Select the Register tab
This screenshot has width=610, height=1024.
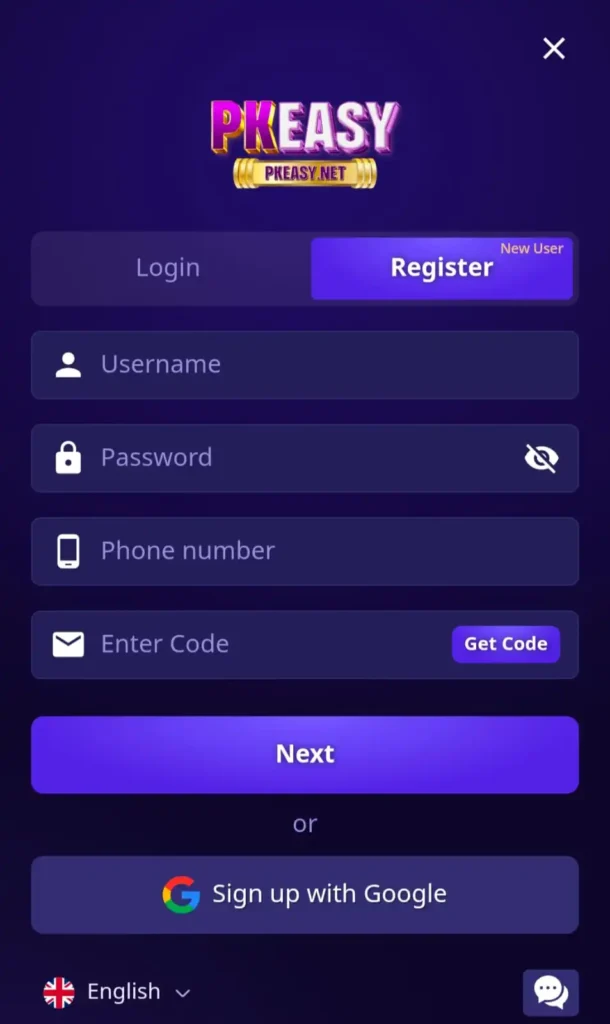tap(441, 268)
